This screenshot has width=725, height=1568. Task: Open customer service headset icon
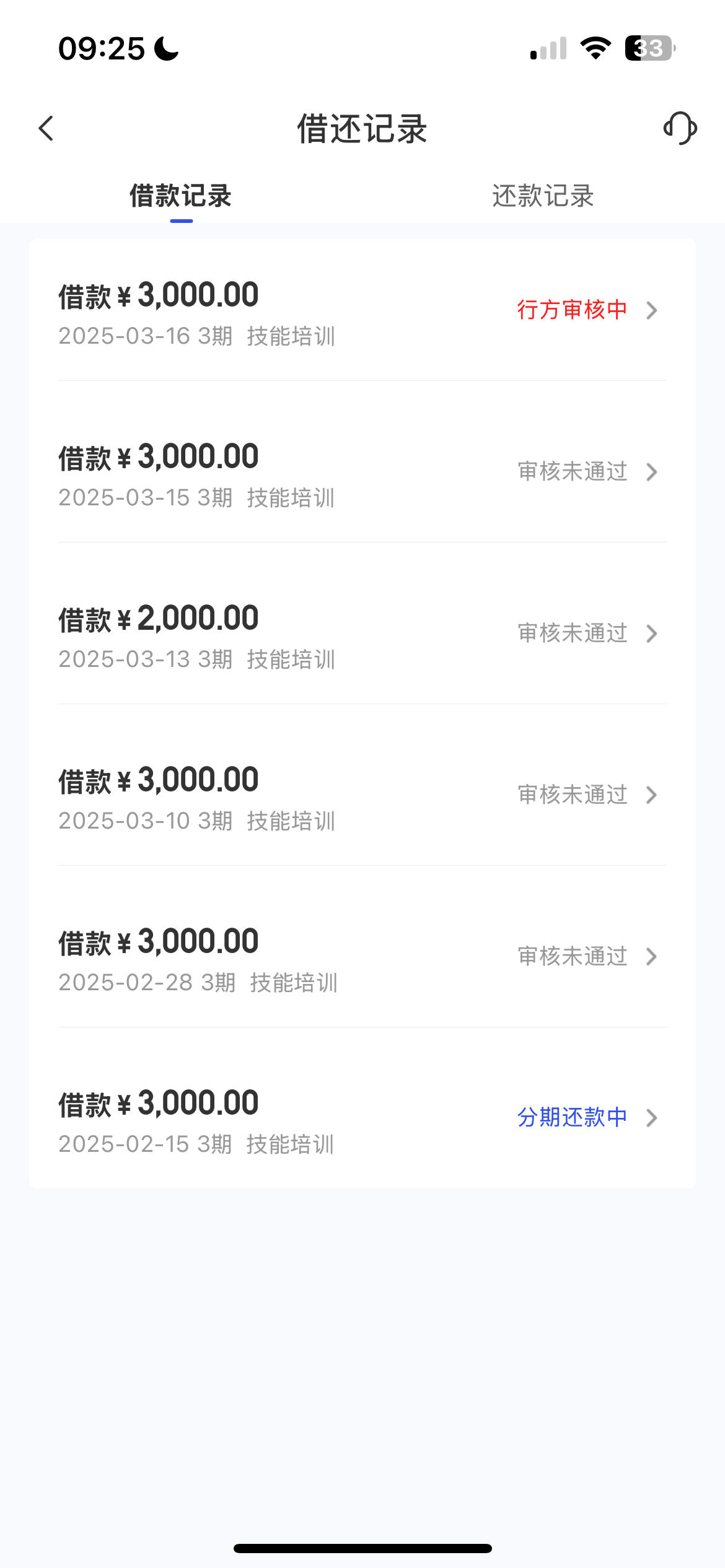click(x=680, y=128)
